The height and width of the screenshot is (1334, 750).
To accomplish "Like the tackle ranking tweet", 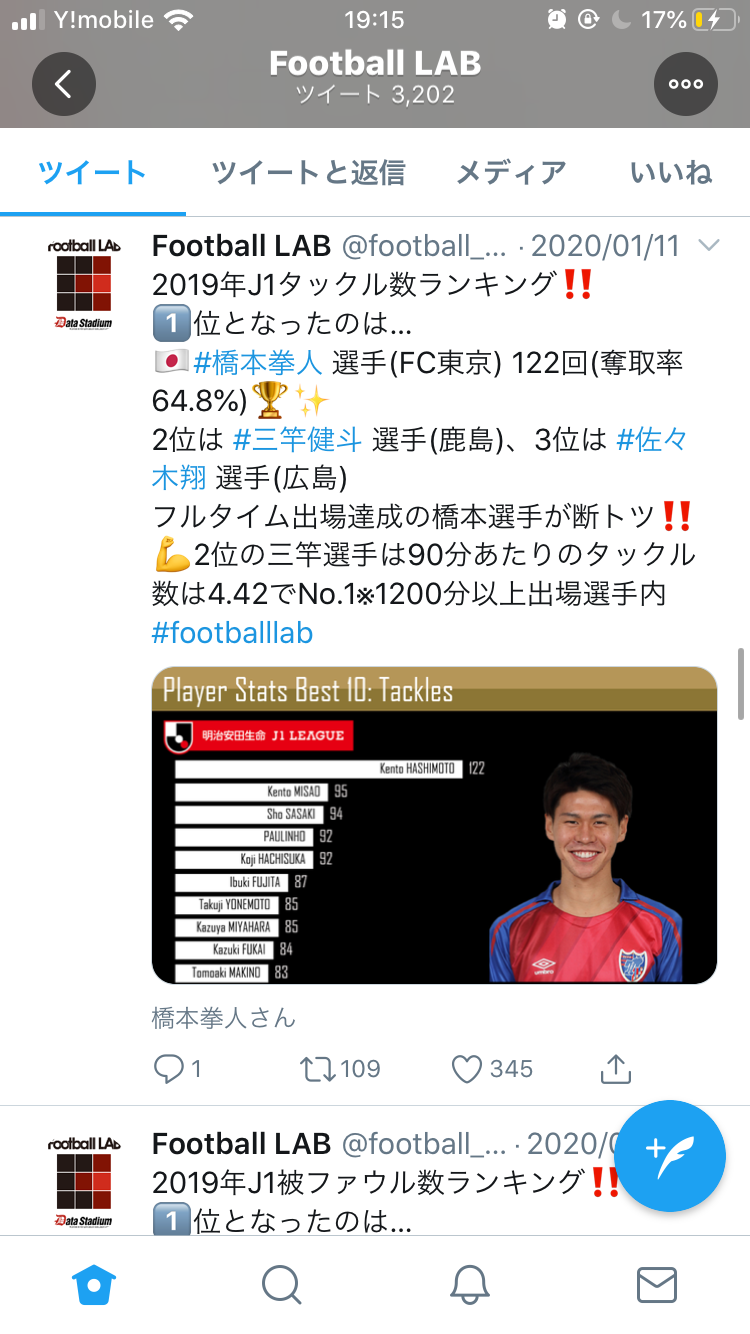I will click(x=468, y=1069).
